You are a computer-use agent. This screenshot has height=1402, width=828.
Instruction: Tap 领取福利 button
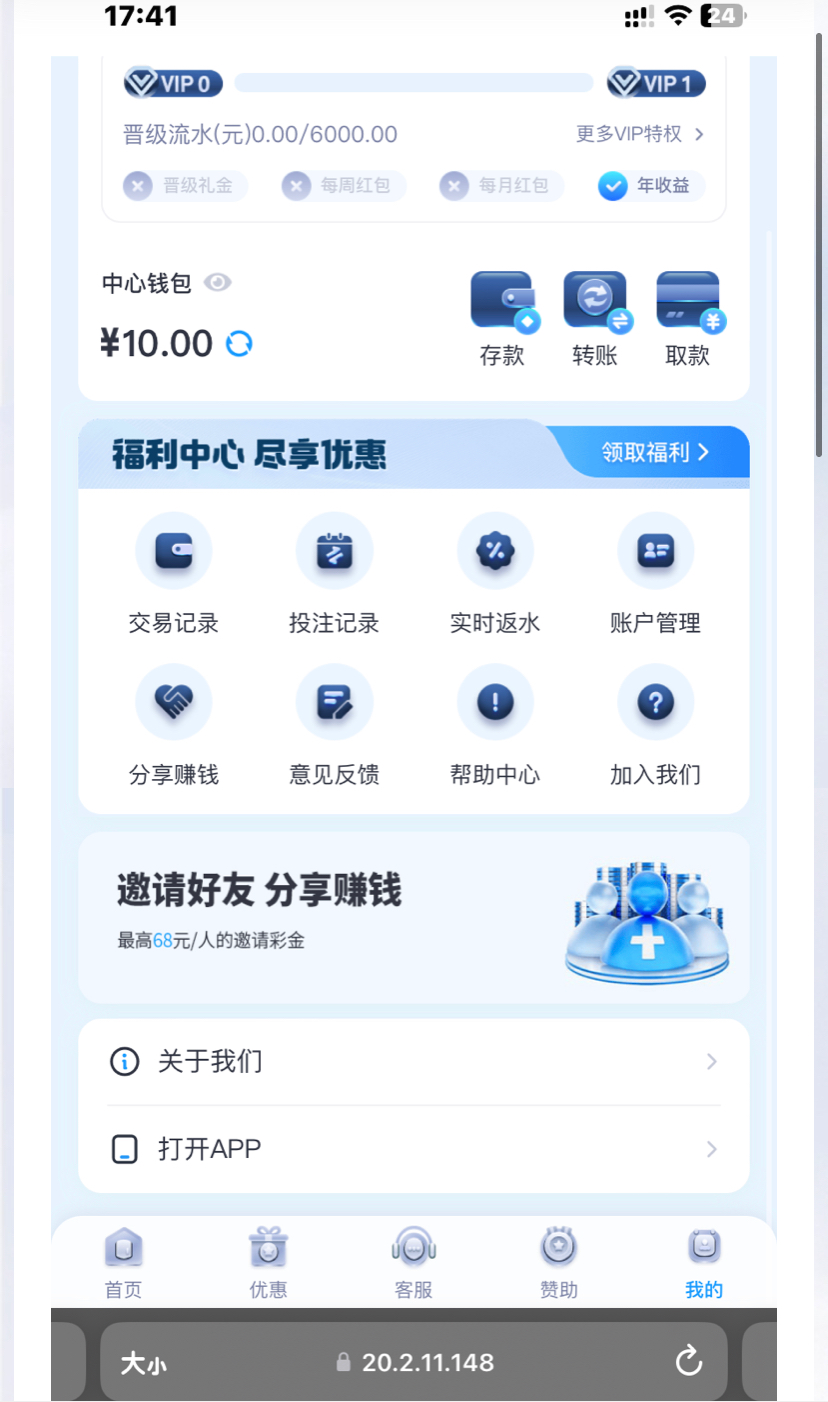(656, 452)
